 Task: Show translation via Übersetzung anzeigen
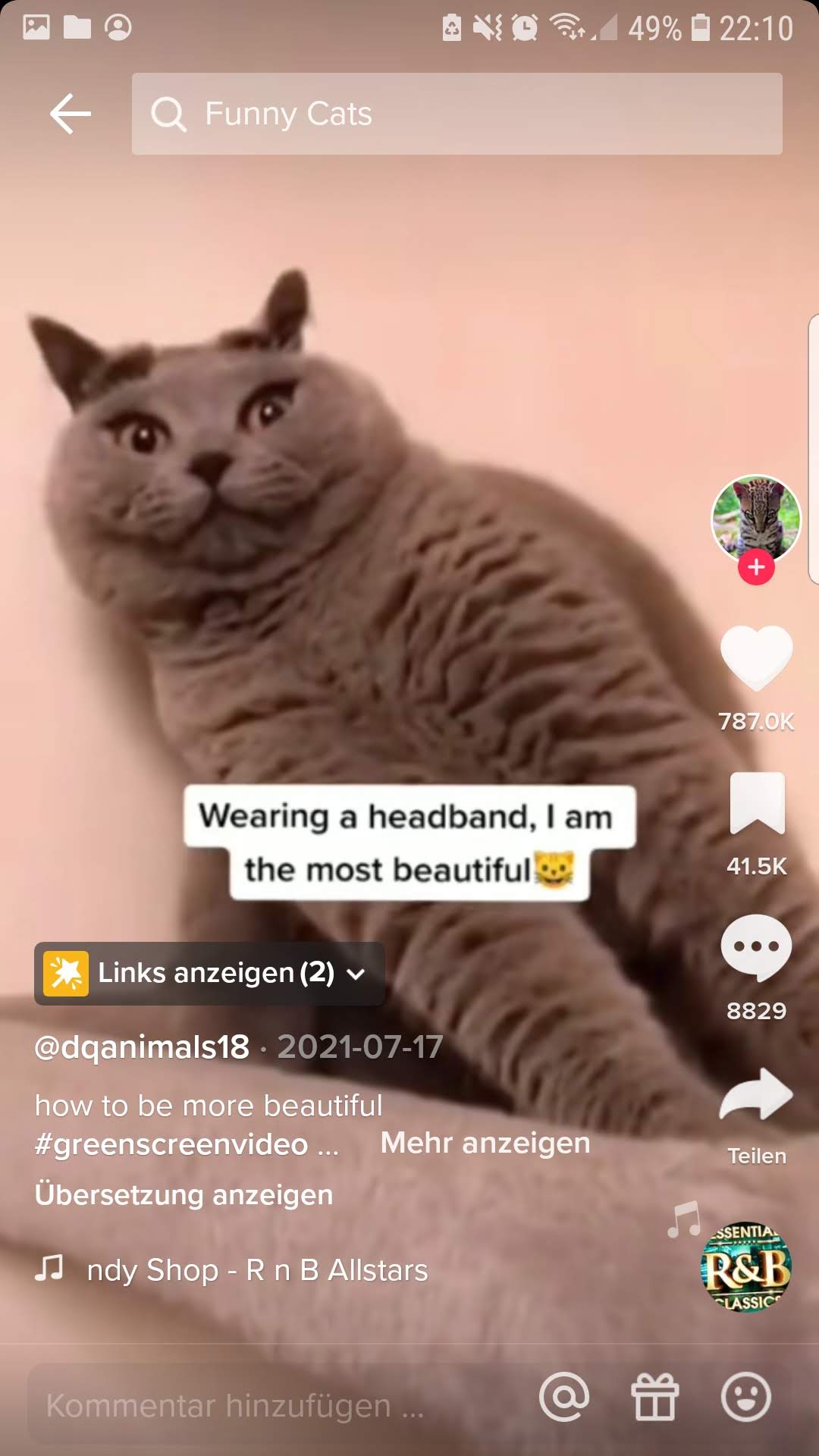tap(184, 1194)
